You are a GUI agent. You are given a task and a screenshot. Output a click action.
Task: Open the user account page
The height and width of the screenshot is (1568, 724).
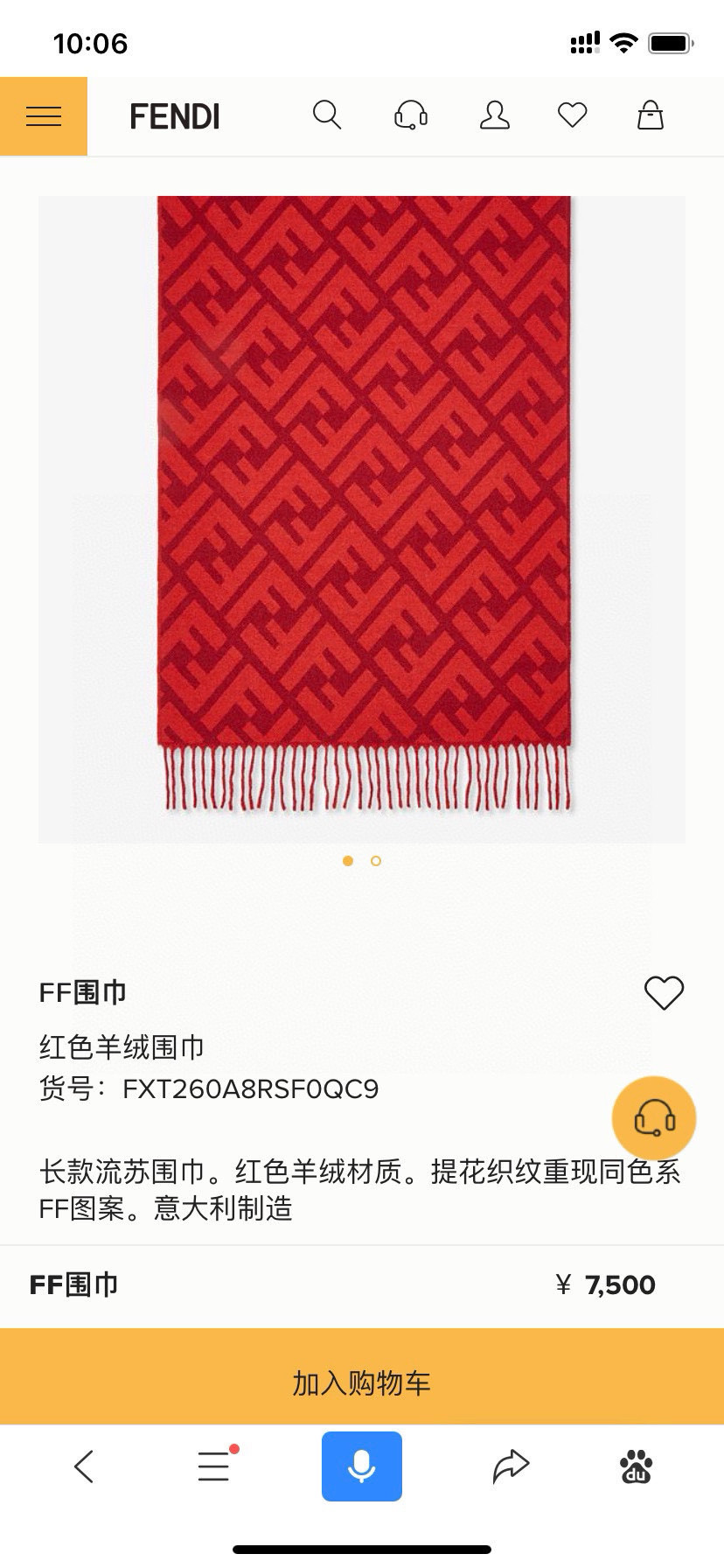click(x=494, y=115)
